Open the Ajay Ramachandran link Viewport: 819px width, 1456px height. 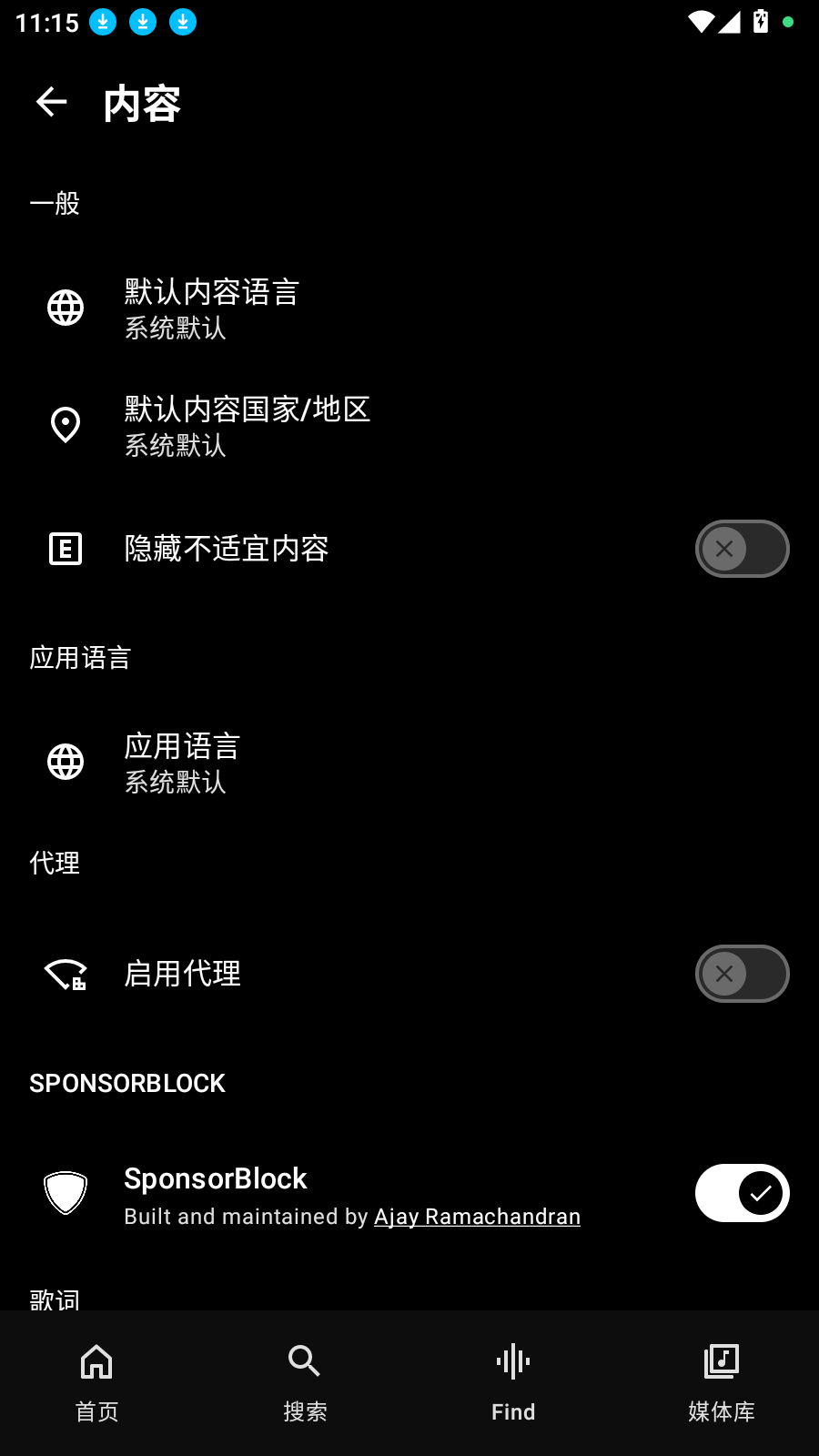click(x=477, y=1217)
